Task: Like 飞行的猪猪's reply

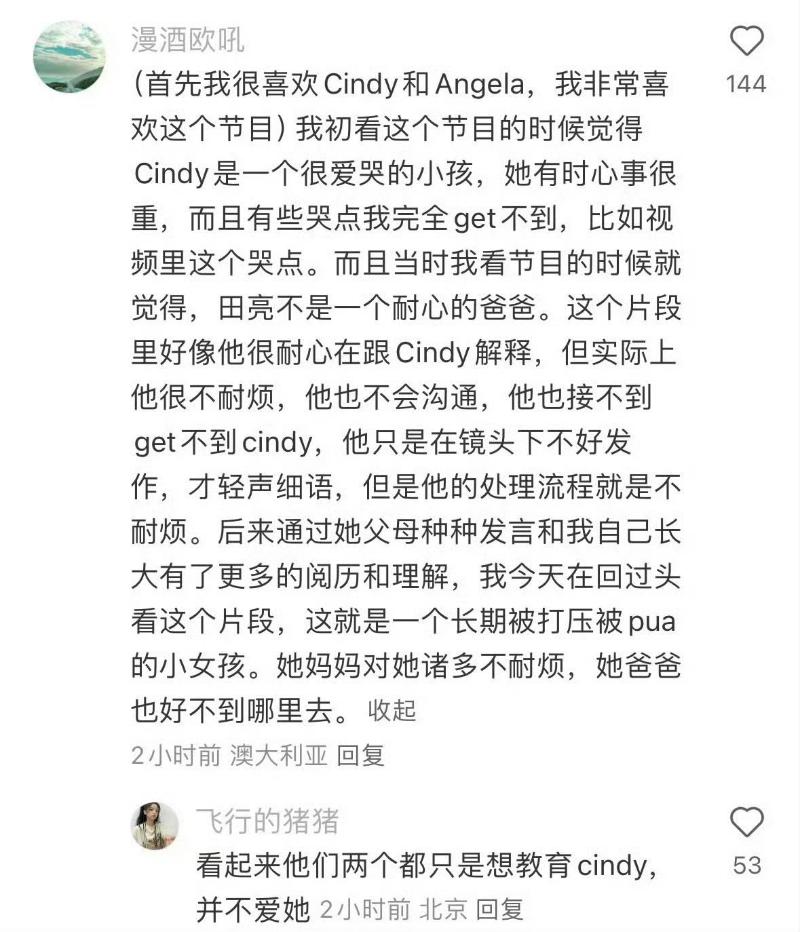Action: [x=746, y=822]
